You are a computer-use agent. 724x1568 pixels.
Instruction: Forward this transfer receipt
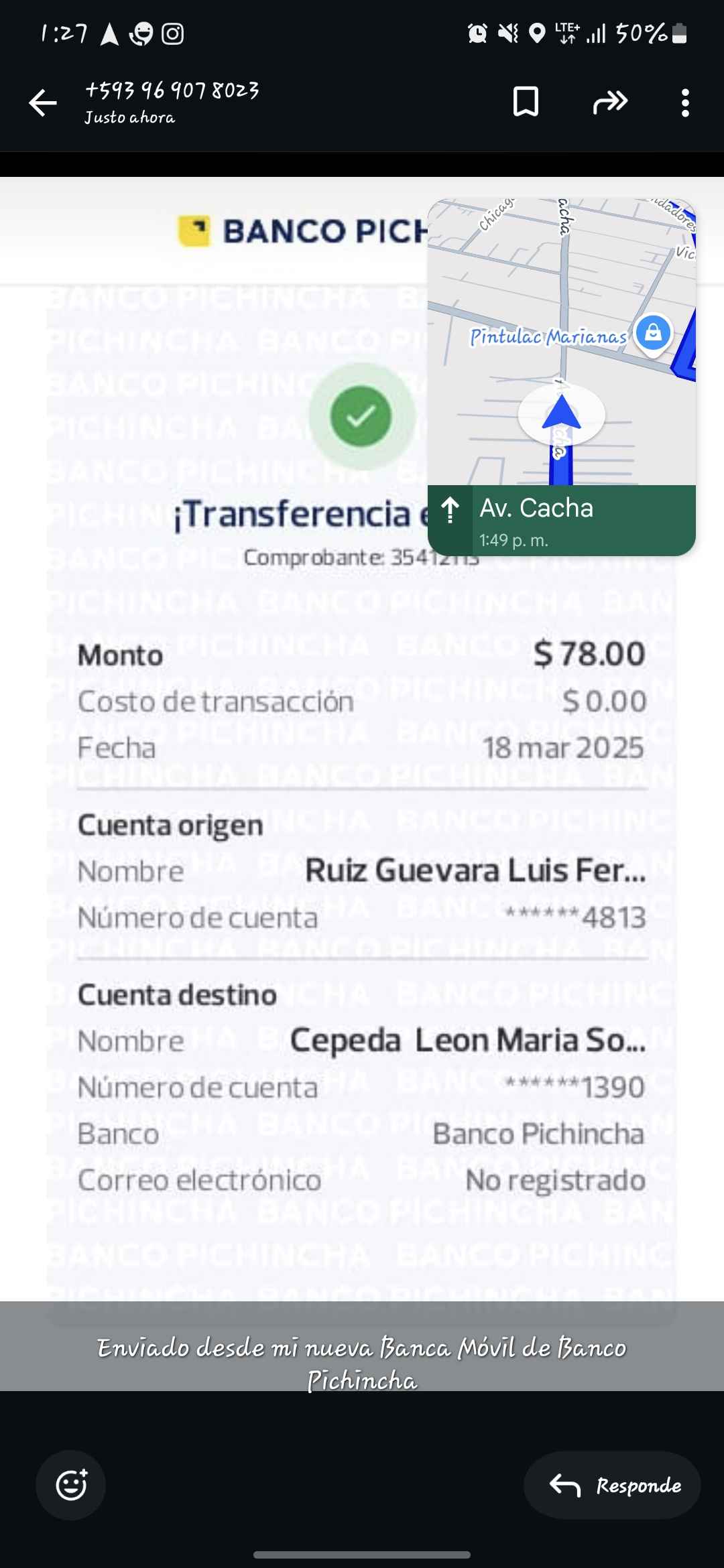610,103
